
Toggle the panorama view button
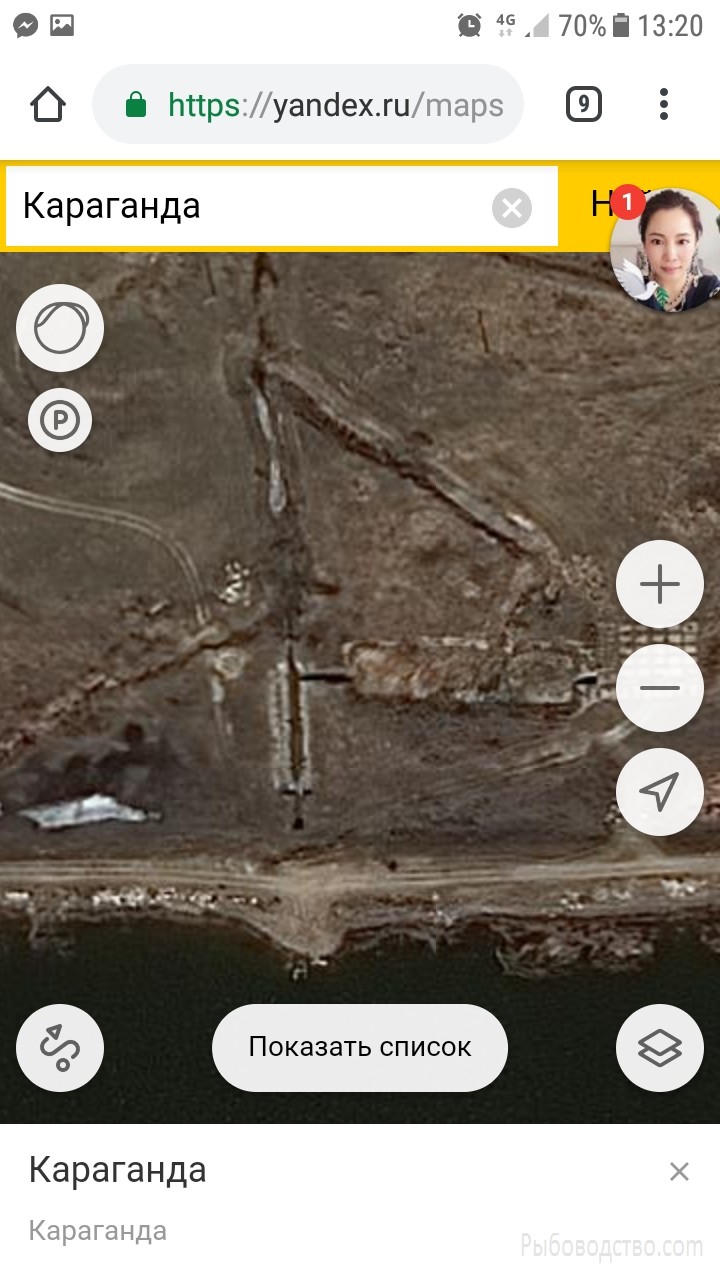60,328
